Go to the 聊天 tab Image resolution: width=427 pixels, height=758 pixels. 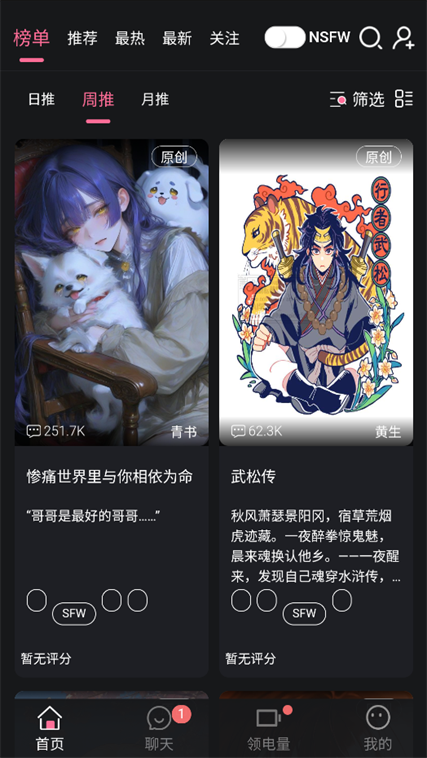pyautogui.click(x=160, y=729)
